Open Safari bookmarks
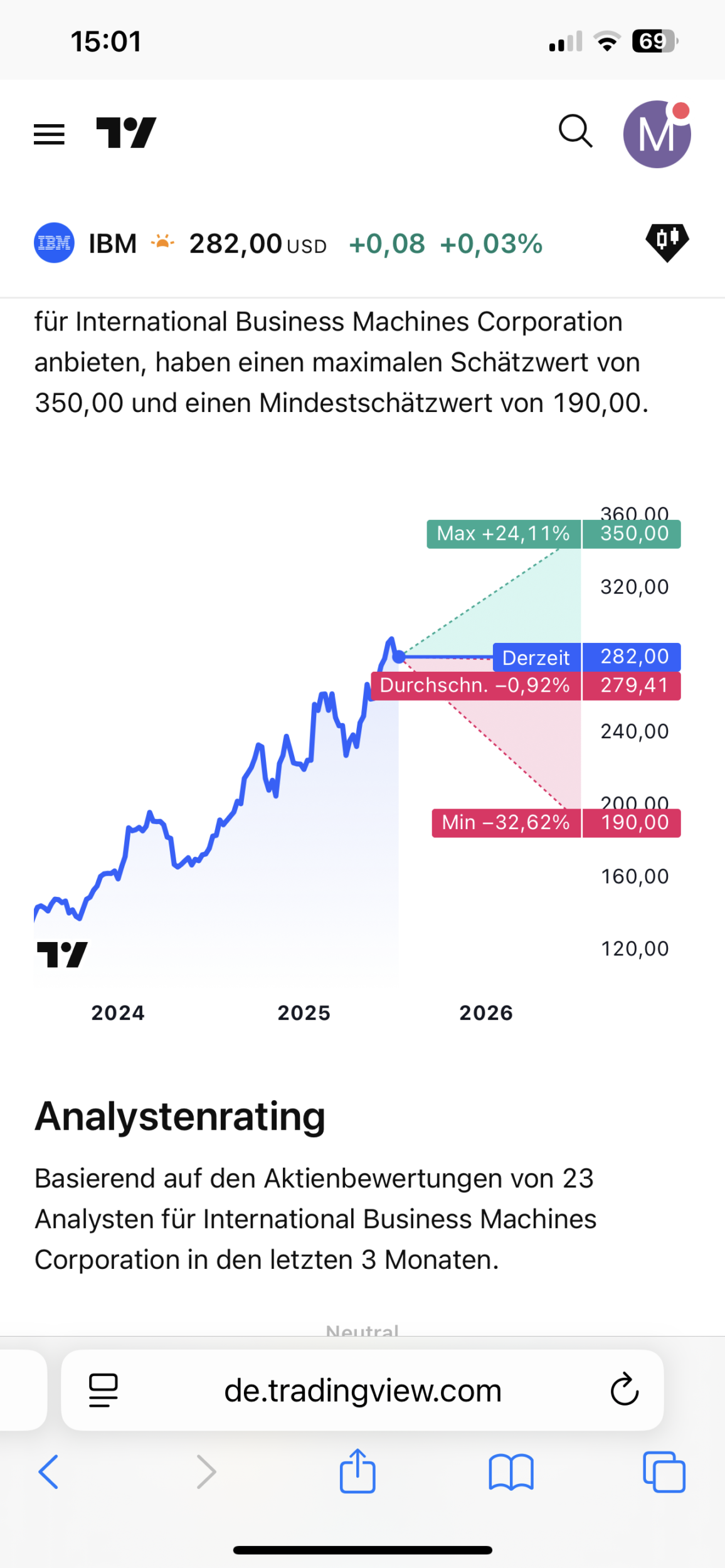The height and width of the screenshot is (1568, 725). coord(511,1471)
